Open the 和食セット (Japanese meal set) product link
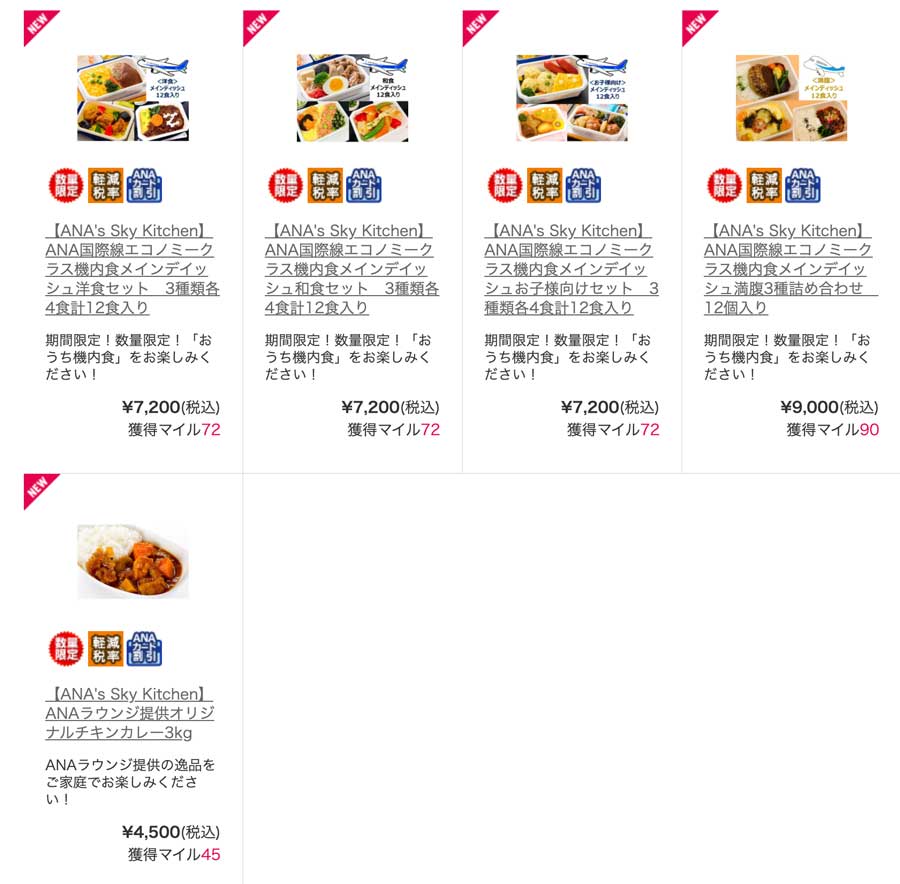 tap(351, 269)
